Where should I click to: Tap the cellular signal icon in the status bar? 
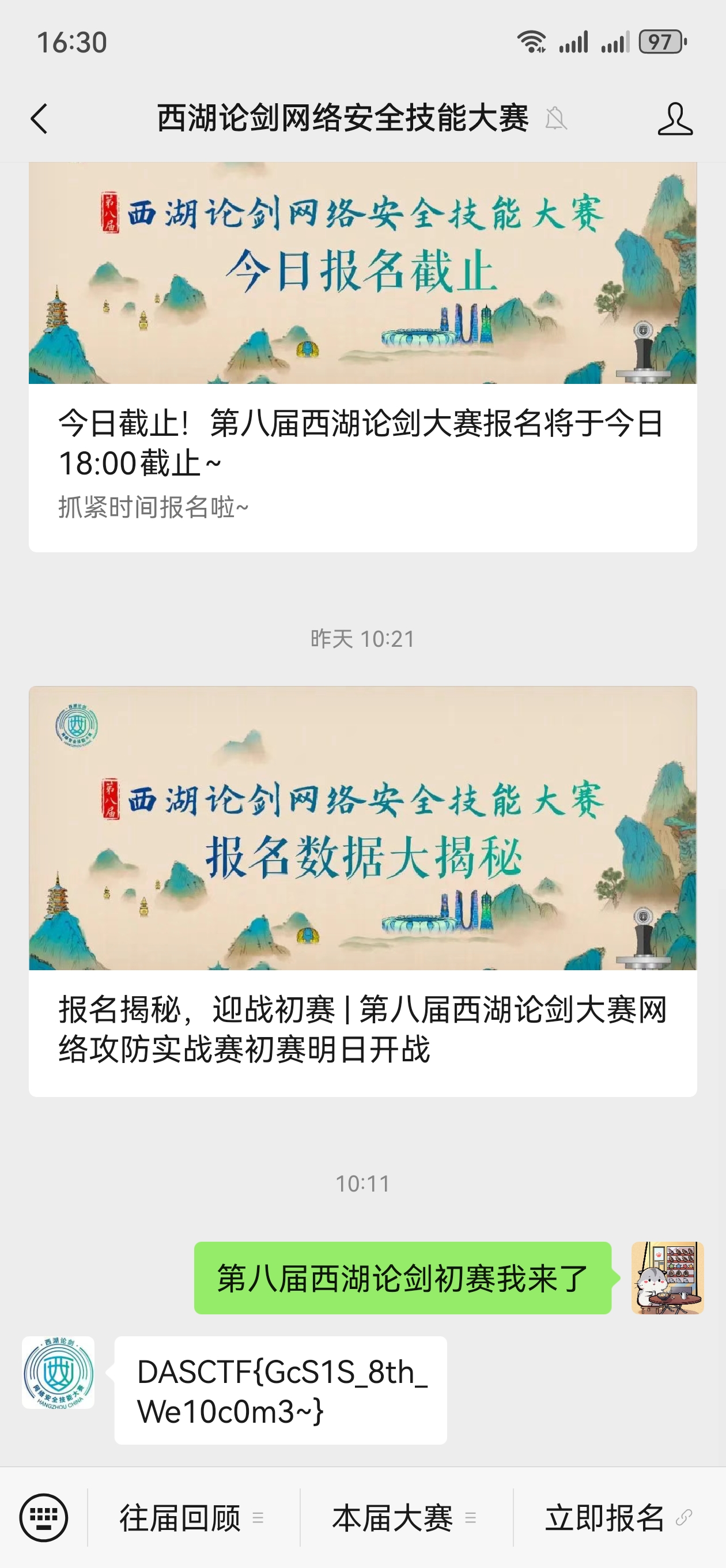(x=574, y=42)
